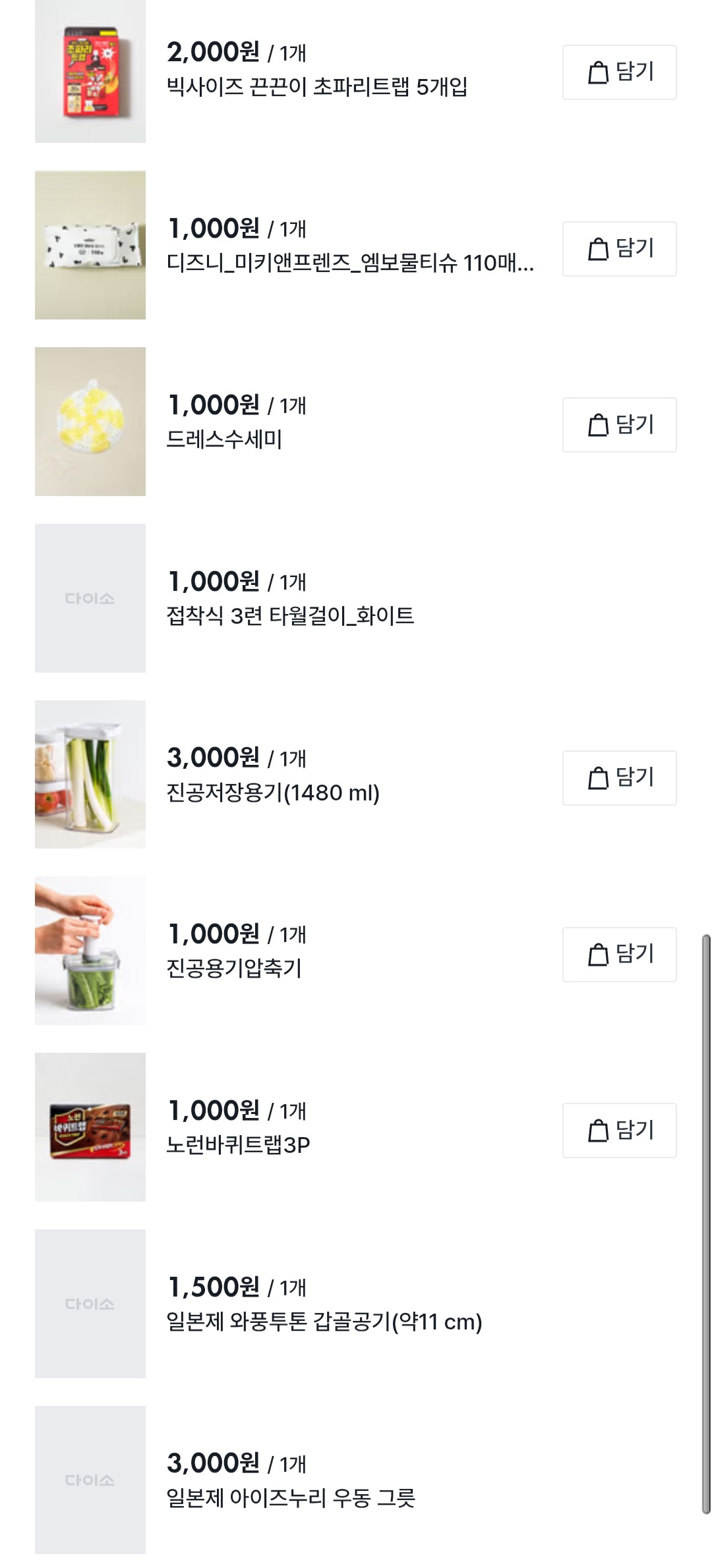
Task: Add 노런바퀴트랩3P to the cart
Action: point(619,1131)
